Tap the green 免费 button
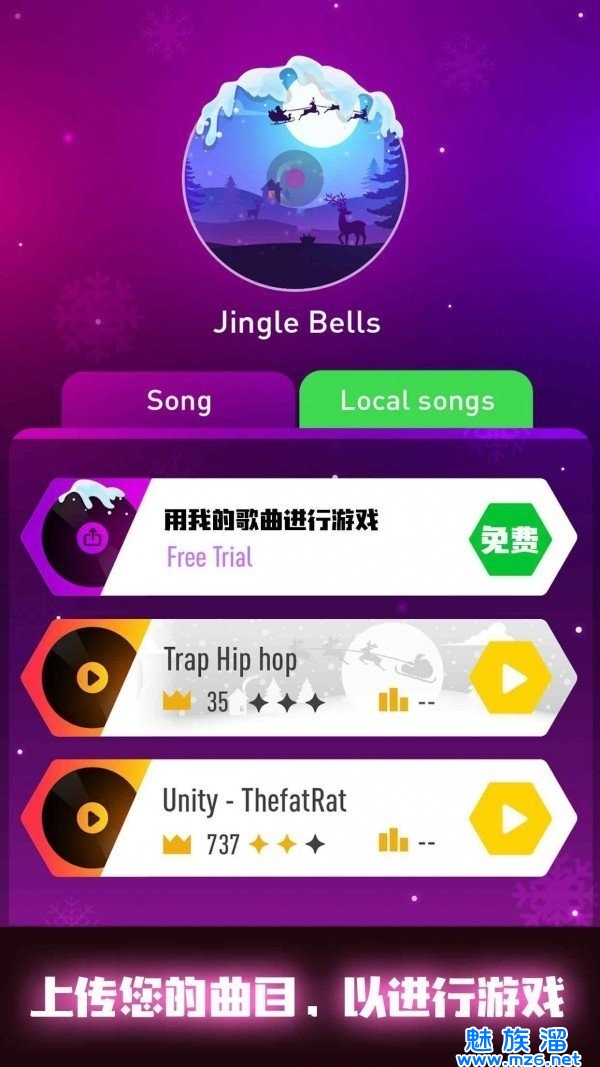Screen dimensions: 600x1067 [x=510, y=539]
